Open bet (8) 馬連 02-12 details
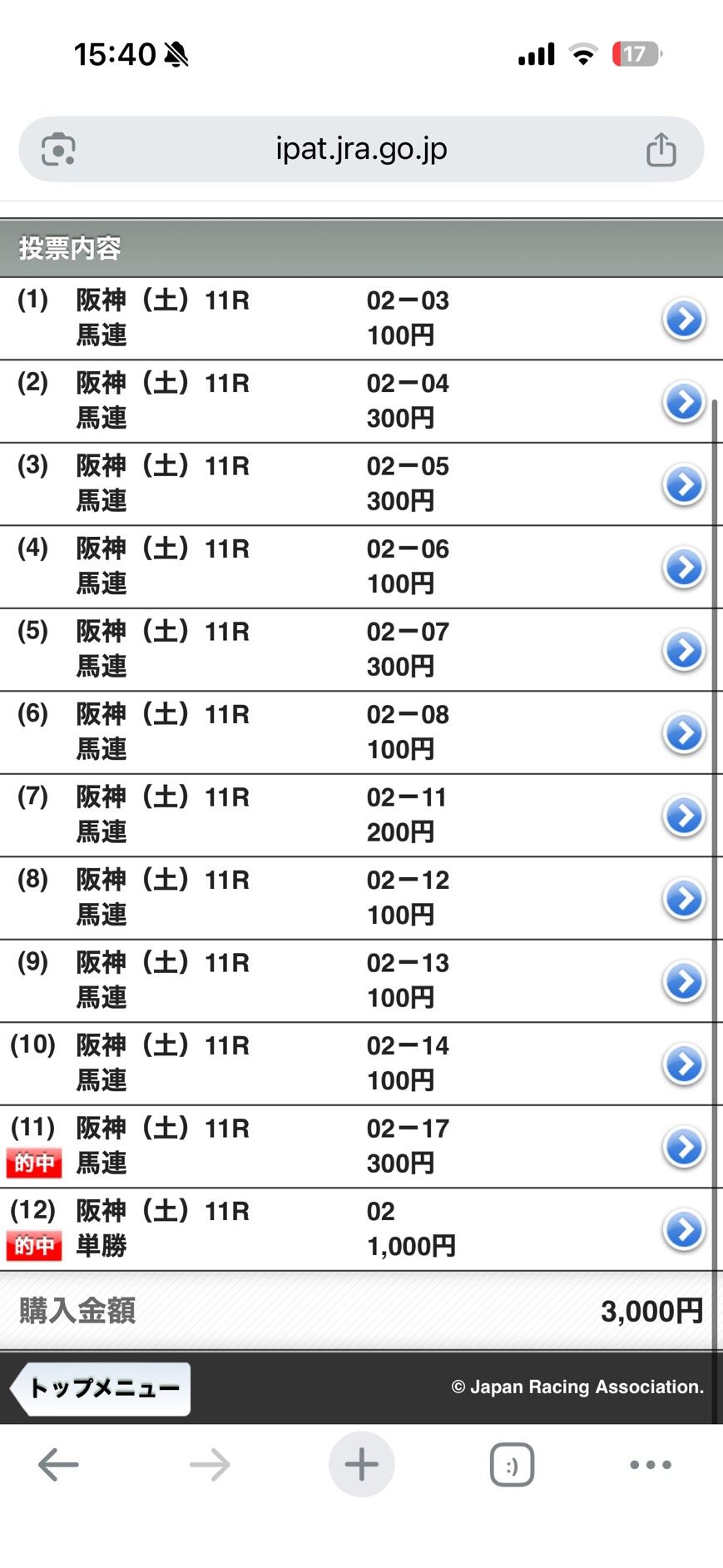723x1568 pixels. 684,899
